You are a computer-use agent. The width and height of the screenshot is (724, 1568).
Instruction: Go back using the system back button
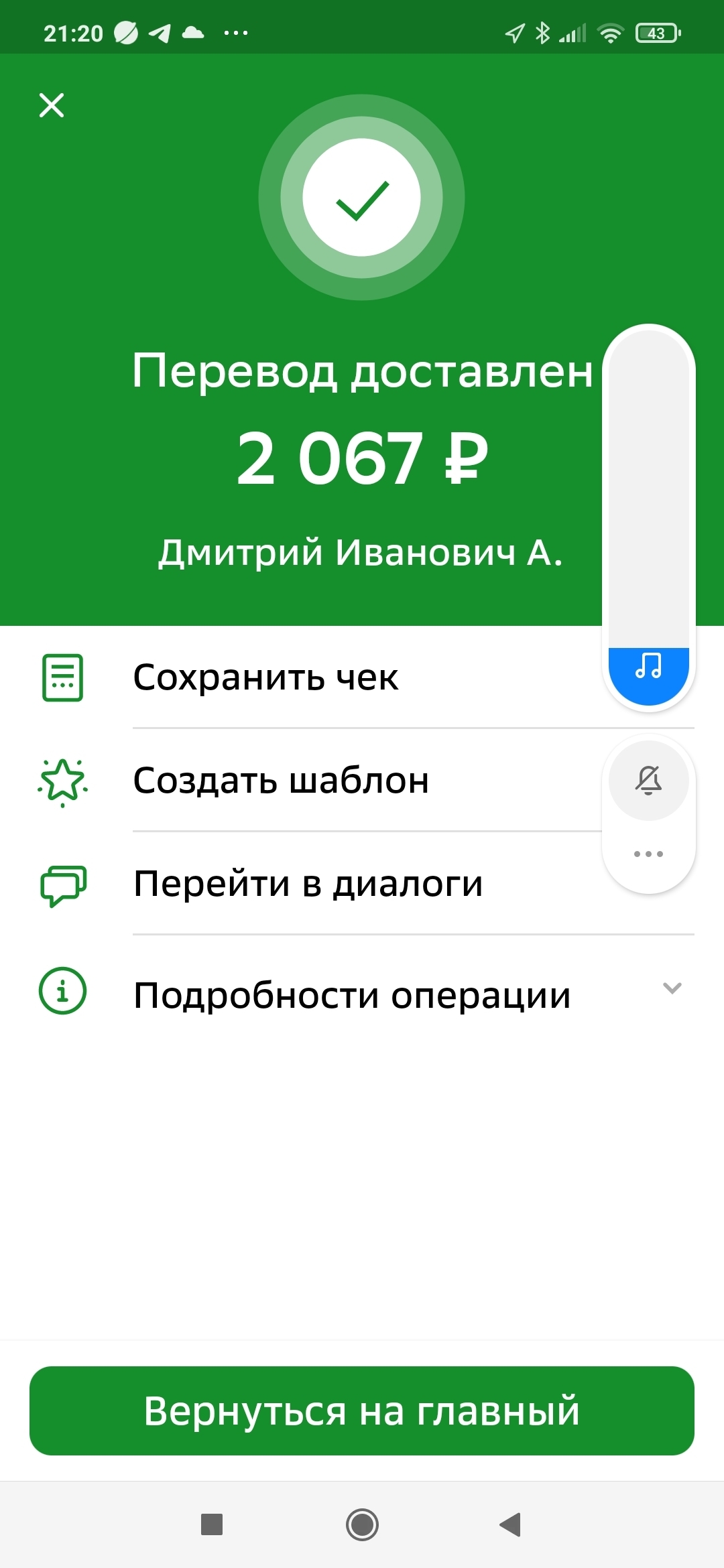pos(511,1524)
